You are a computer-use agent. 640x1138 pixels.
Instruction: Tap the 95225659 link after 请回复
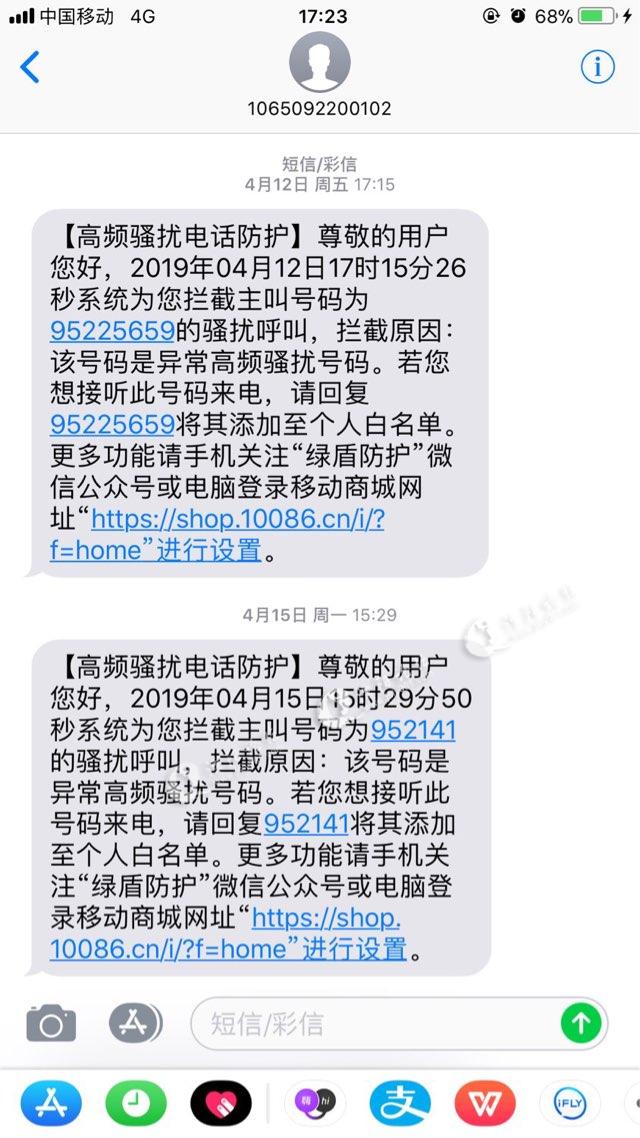click(x=112, y=423)
